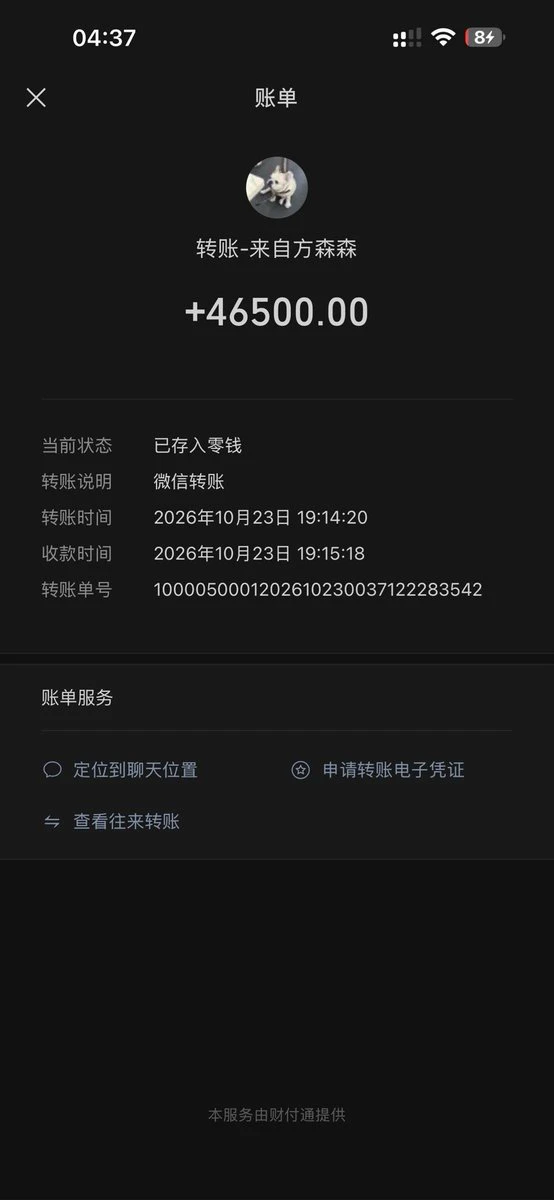Viewport: 554px width, 1200px height.
Task: Close the bill details page
Action: coord(36,97)
